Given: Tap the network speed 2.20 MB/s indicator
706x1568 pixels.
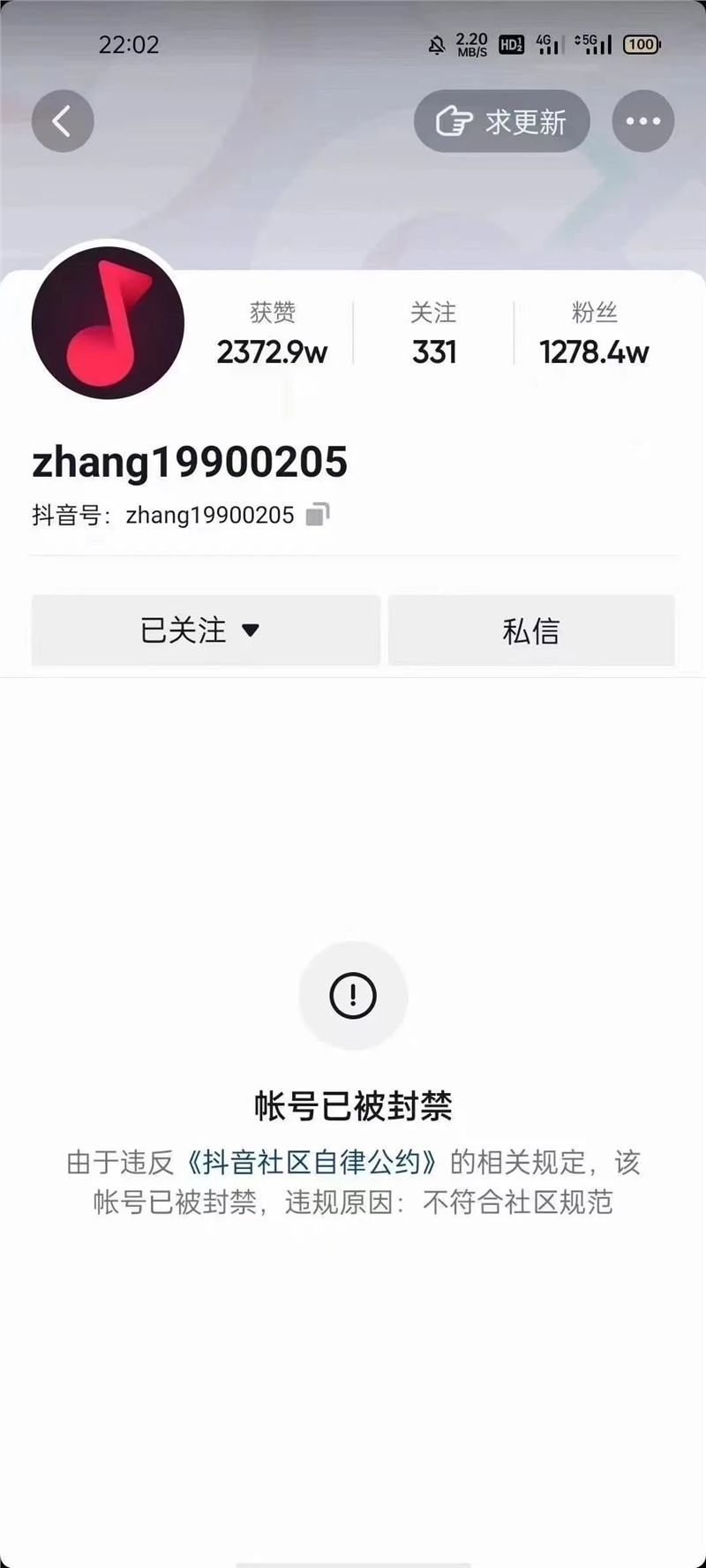Looking at the screenshot, I should click(x=473, y=42).
